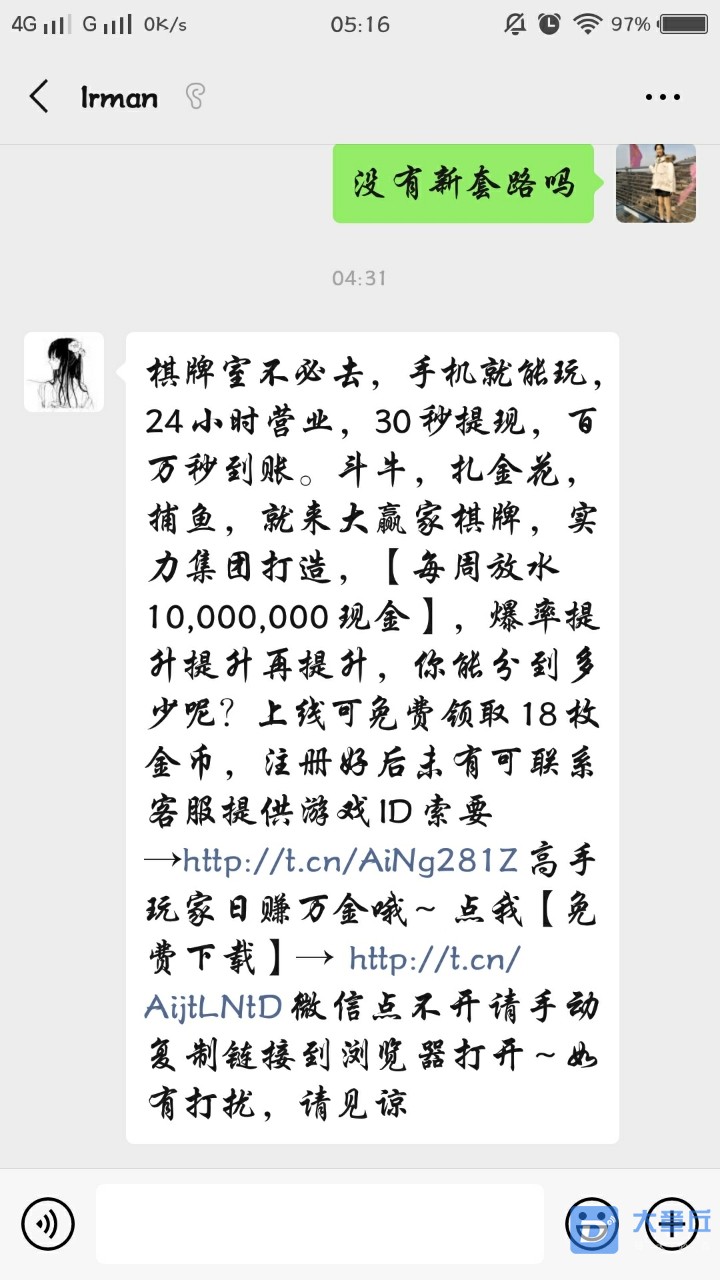Open my own avatar beside sent message
The image size is (720, 1280).
click(x=655, y=183)
